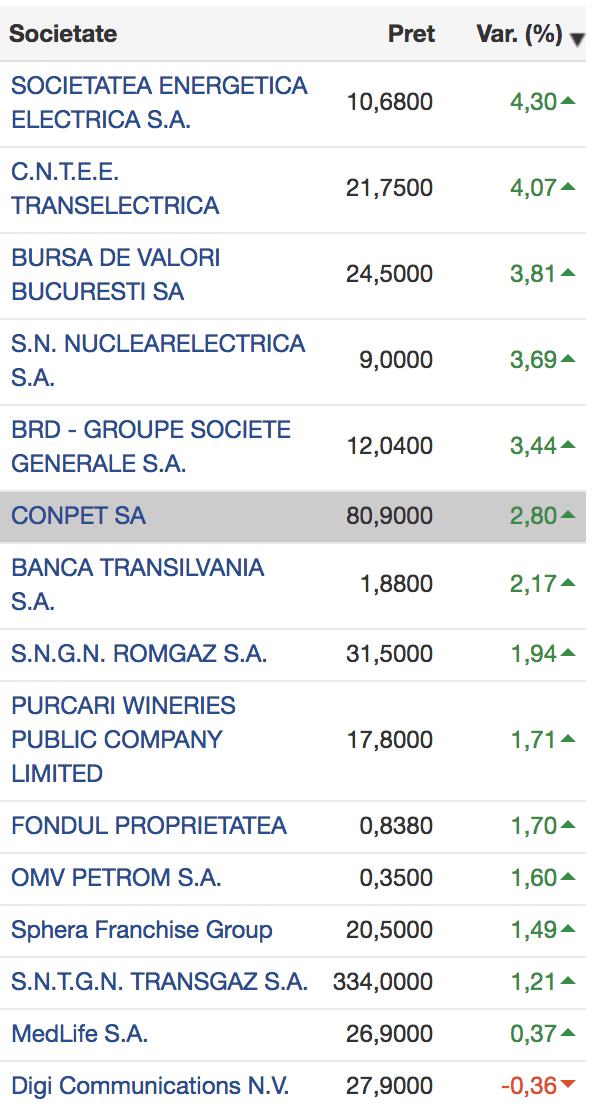
Task: View Digi Communications N.V. details
Action: point(150,1086)
